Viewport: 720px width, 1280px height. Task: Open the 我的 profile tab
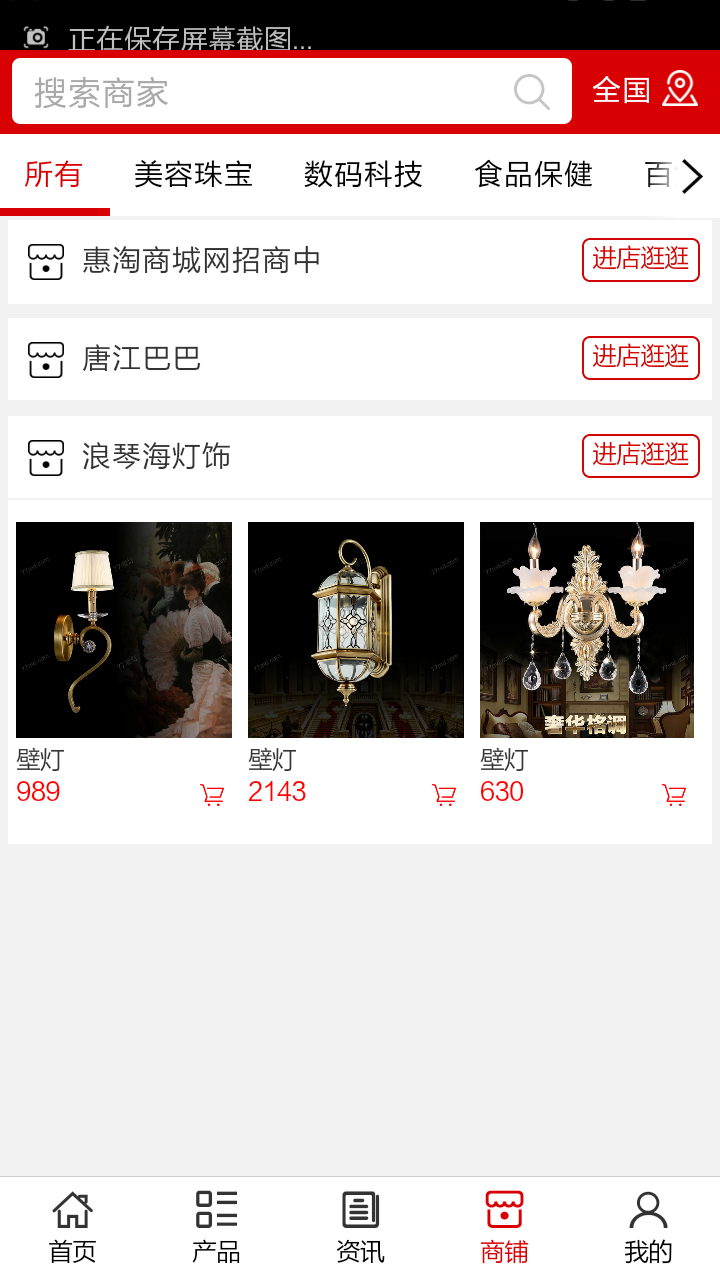[x=648, y=1228]
